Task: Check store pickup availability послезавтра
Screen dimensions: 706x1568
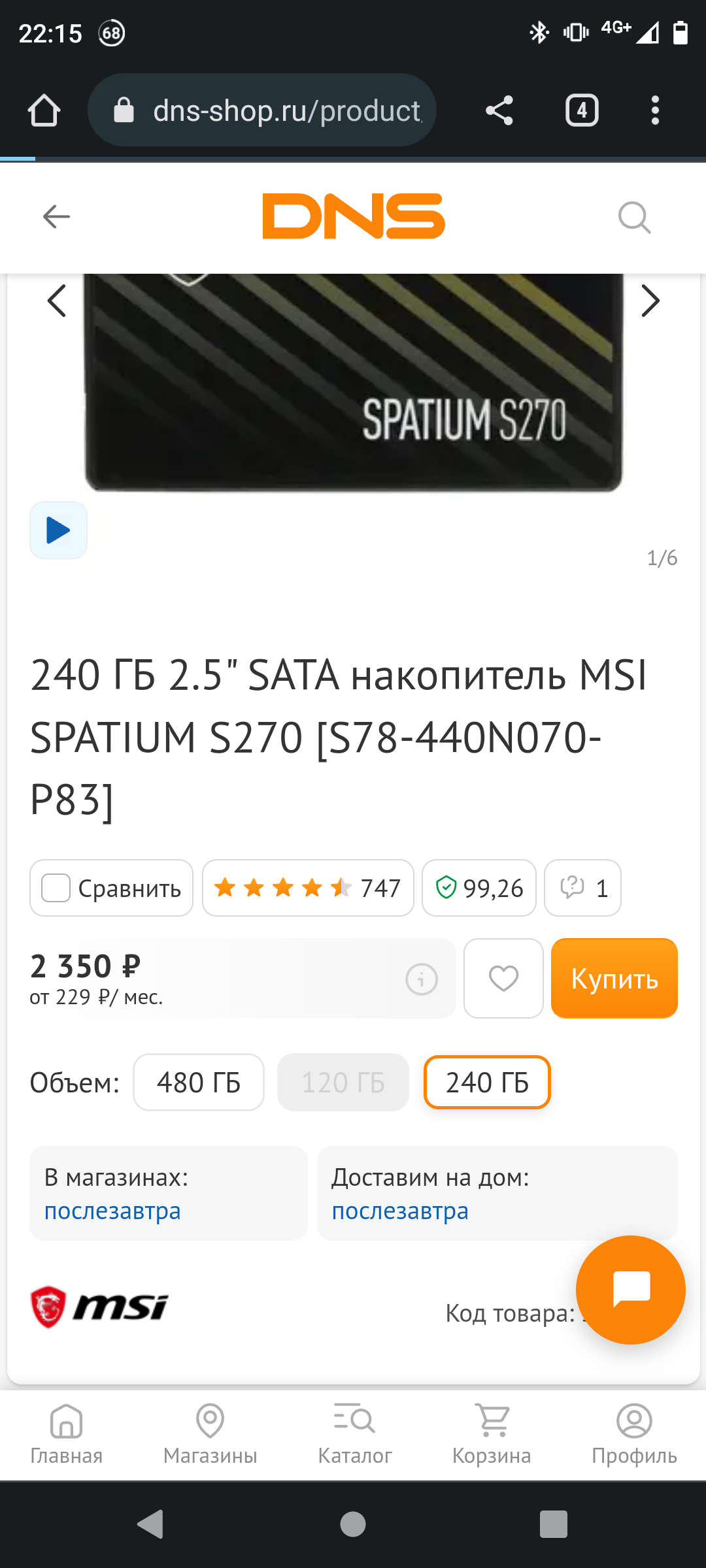Action: pos(112,1211)
